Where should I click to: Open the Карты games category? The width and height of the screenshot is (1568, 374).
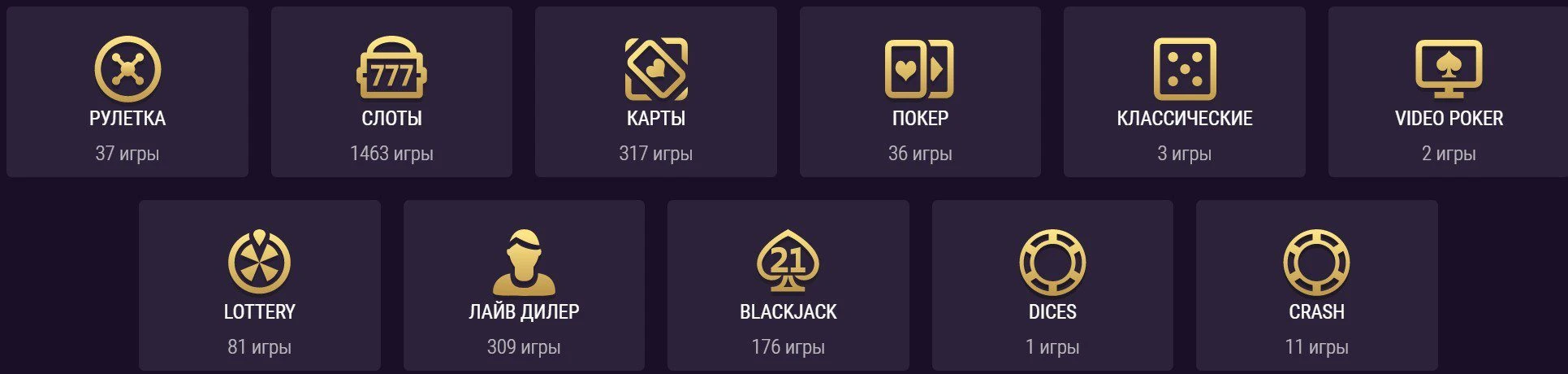[655, 92]
